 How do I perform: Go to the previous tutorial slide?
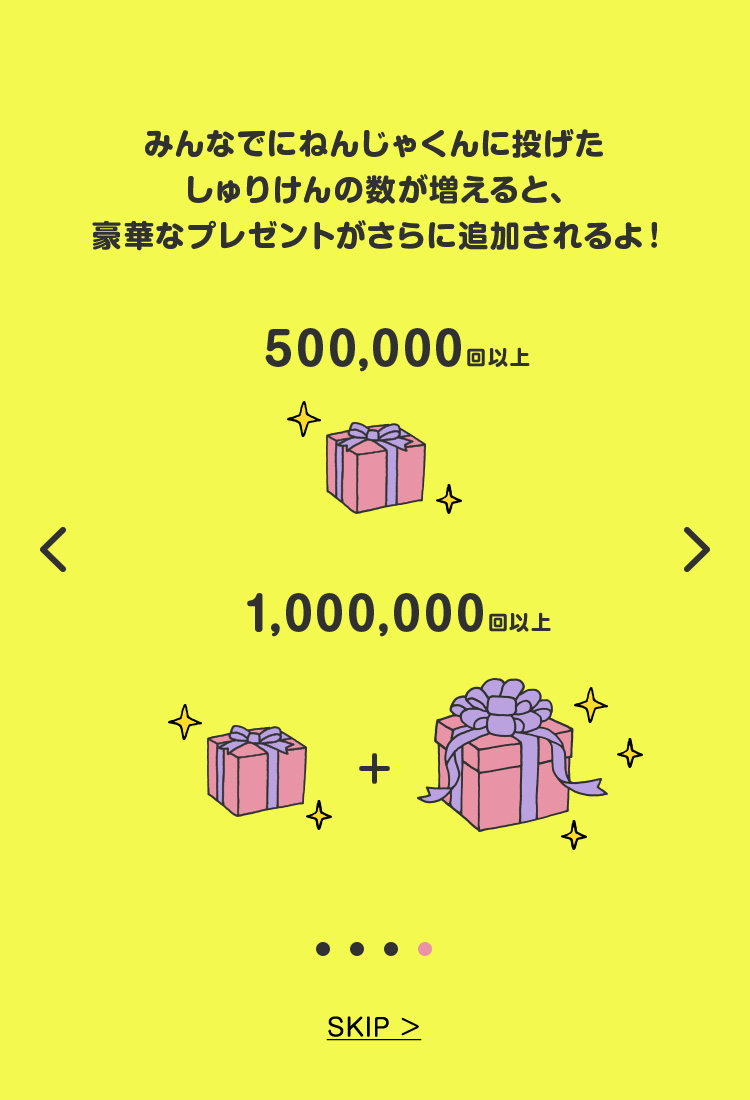point(53,549)
